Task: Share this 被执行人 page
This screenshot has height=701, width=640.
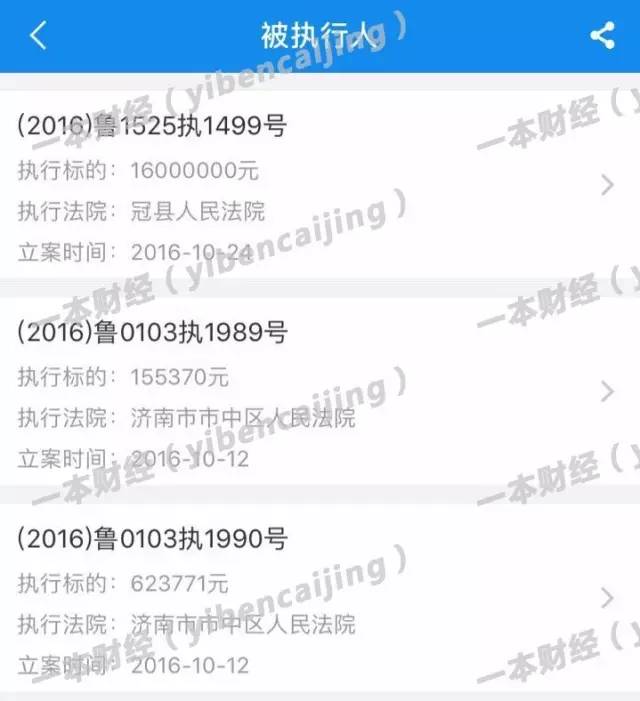Action: tap(602, 37)
